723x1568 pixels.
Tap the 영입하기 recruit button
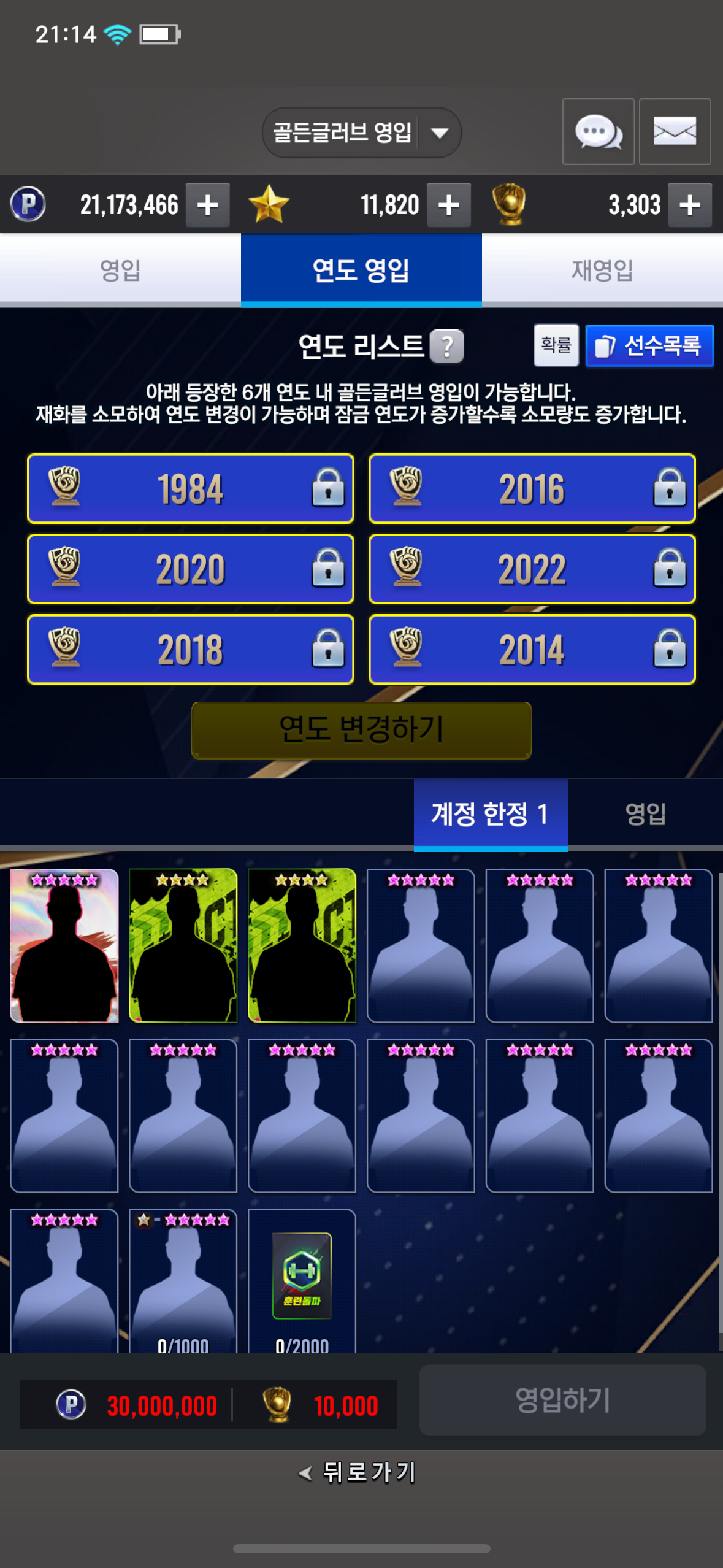[562, 1400]
